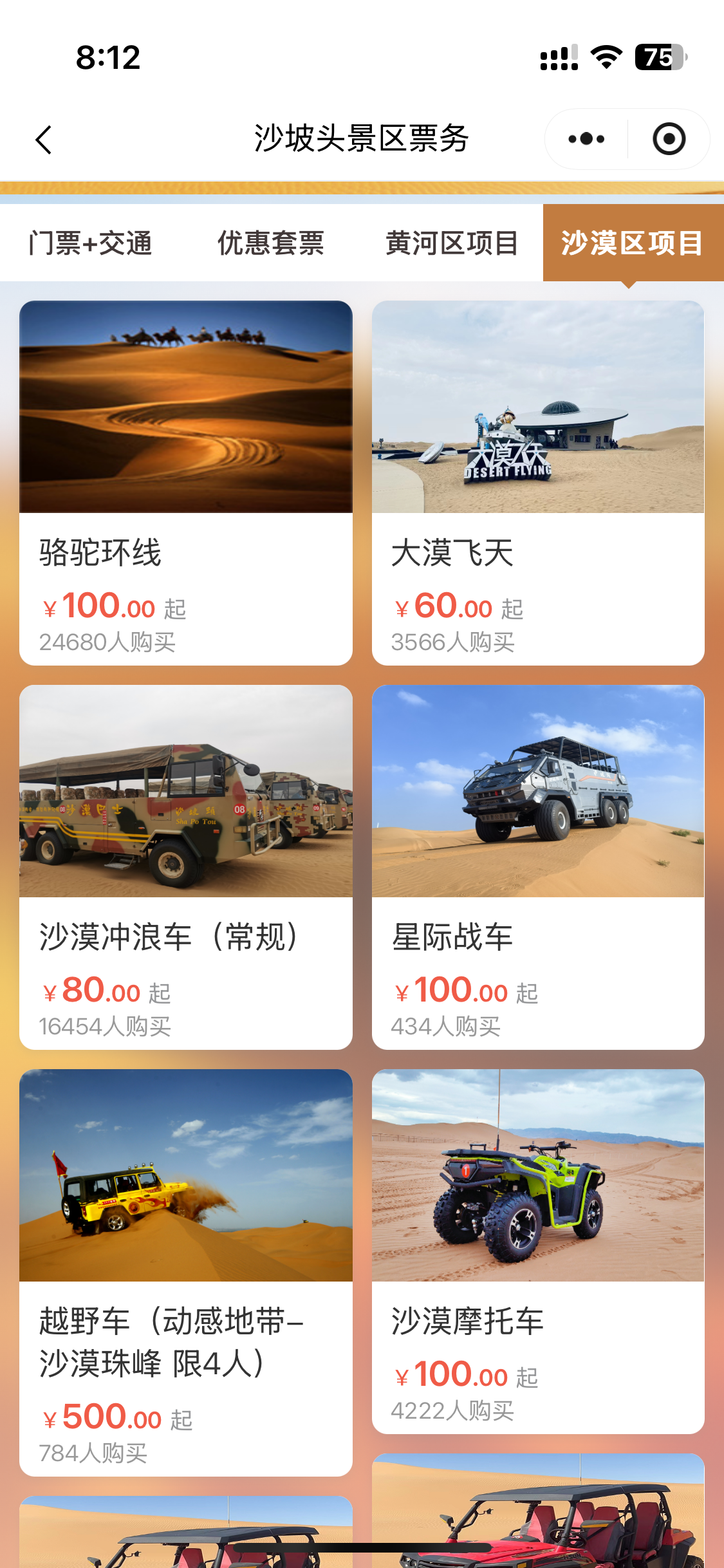Open 沙漠冲浪车（常规） ticket card
This screenshot has width=724, height=1568.
pos(186,867)
